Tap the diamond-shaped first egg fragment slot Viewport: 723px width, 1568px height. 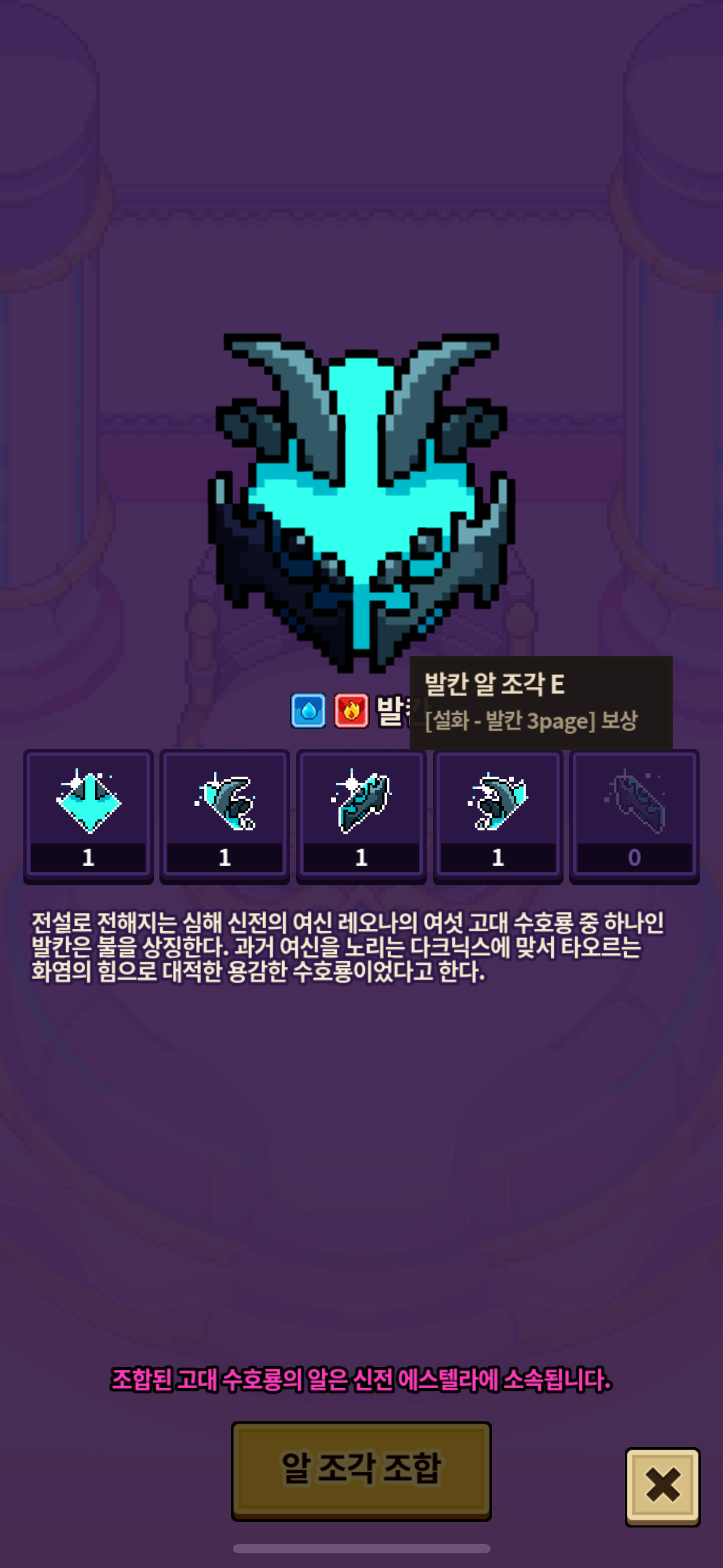[x=88, y=815]
